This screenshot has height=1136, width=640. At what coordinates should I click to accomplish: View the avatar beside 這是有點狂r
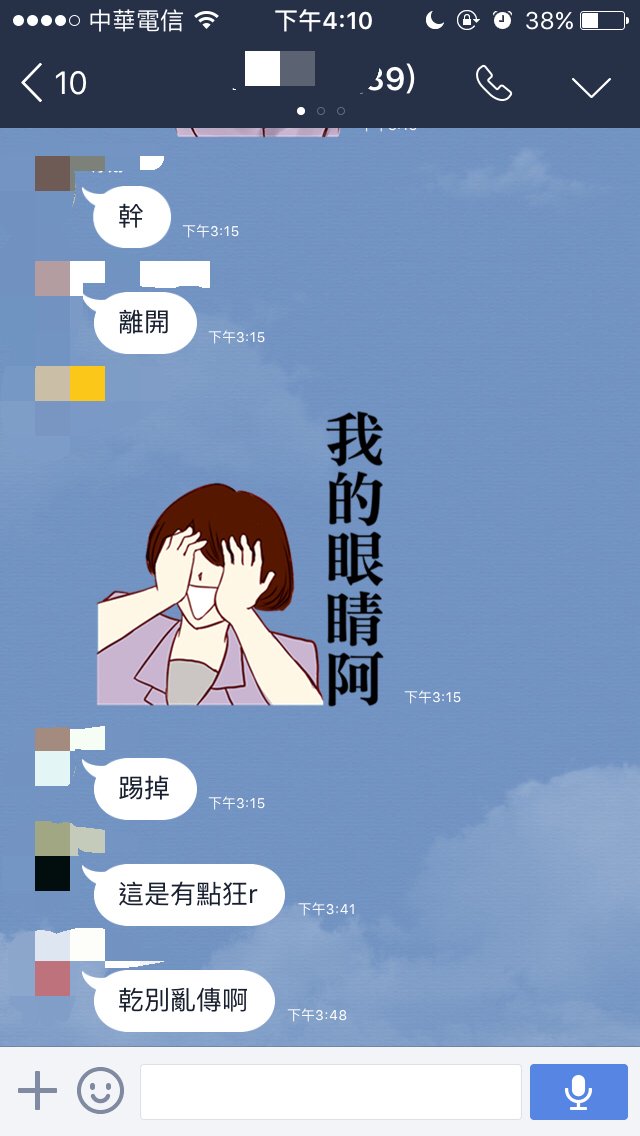click(53, 856)
